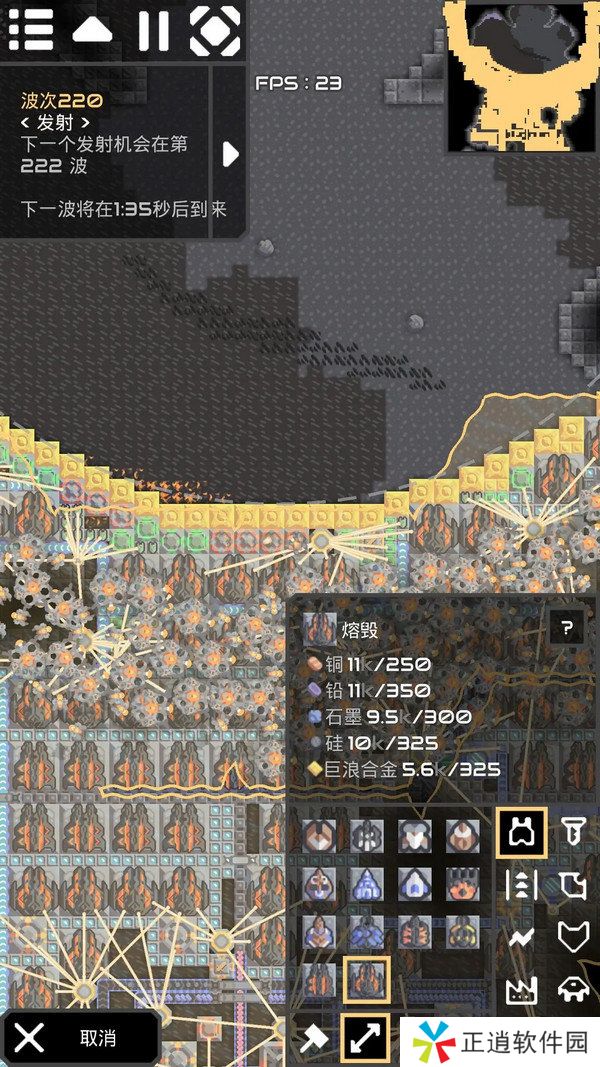This screenshot has height=1067, width=600.
Task: Tap the diamond icon beside the pause button
Action: click(x=215, y=30)
